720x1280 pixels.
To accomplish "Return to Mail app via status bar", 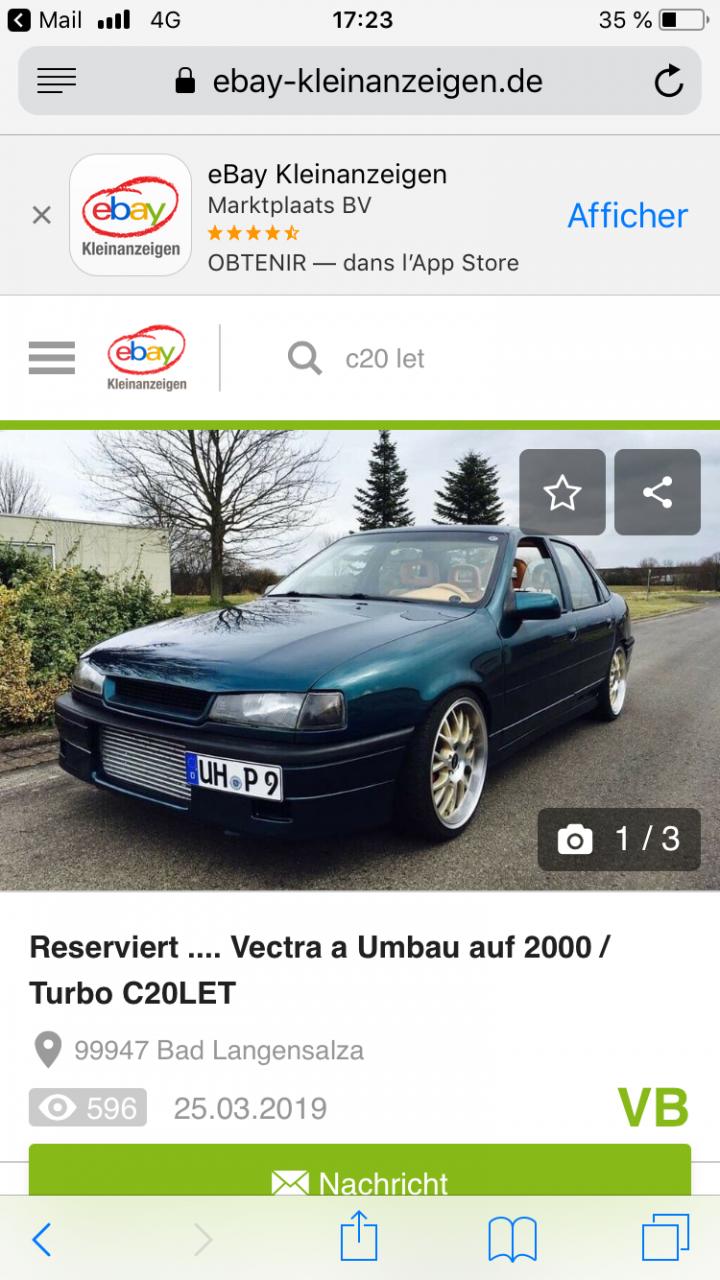I will 45,20.
